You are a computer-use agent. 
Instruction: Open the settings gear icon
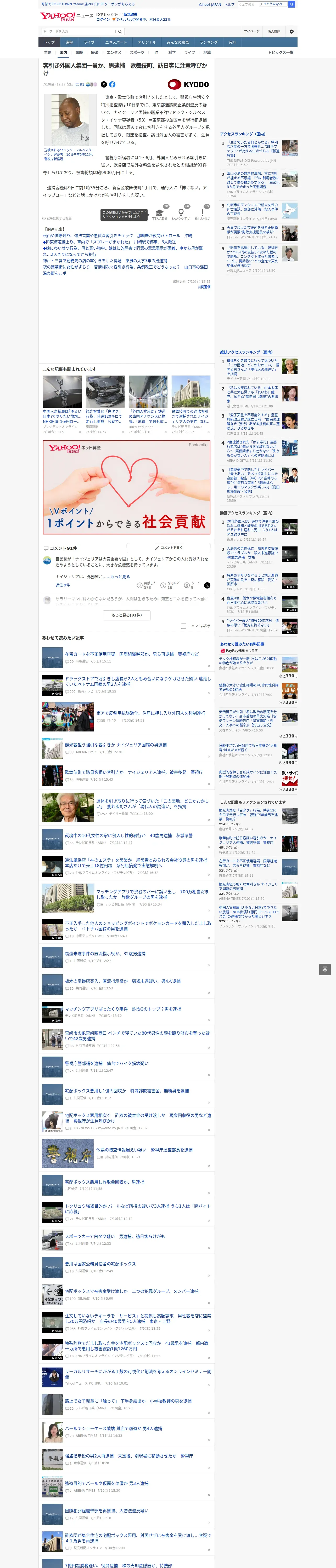[292, 32]
